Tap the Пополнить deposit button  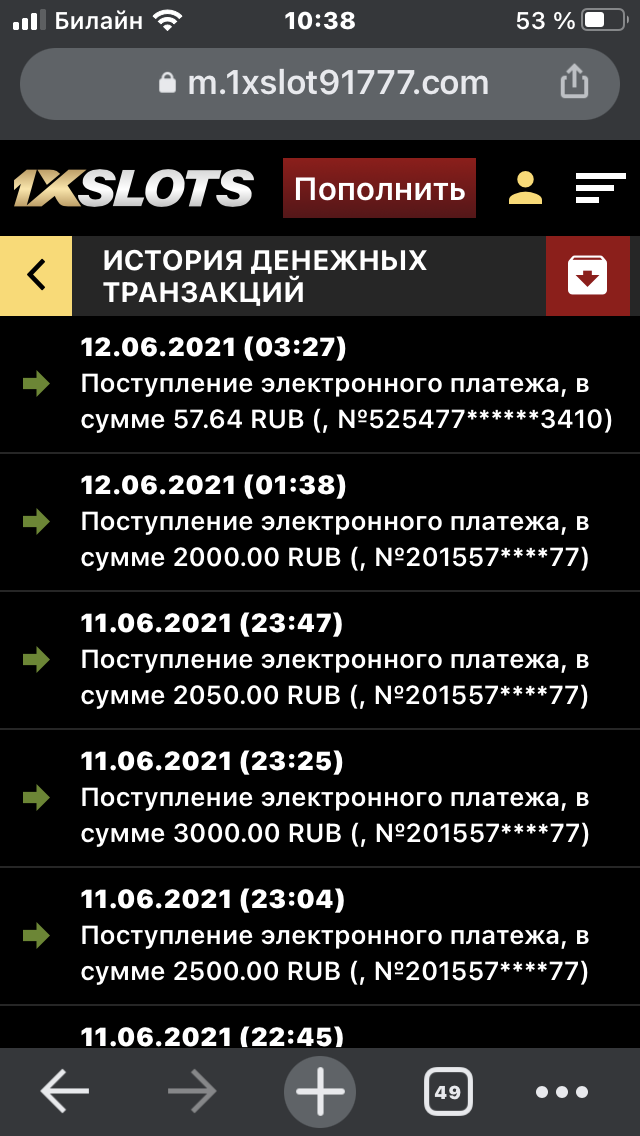(x=379, y=188)
